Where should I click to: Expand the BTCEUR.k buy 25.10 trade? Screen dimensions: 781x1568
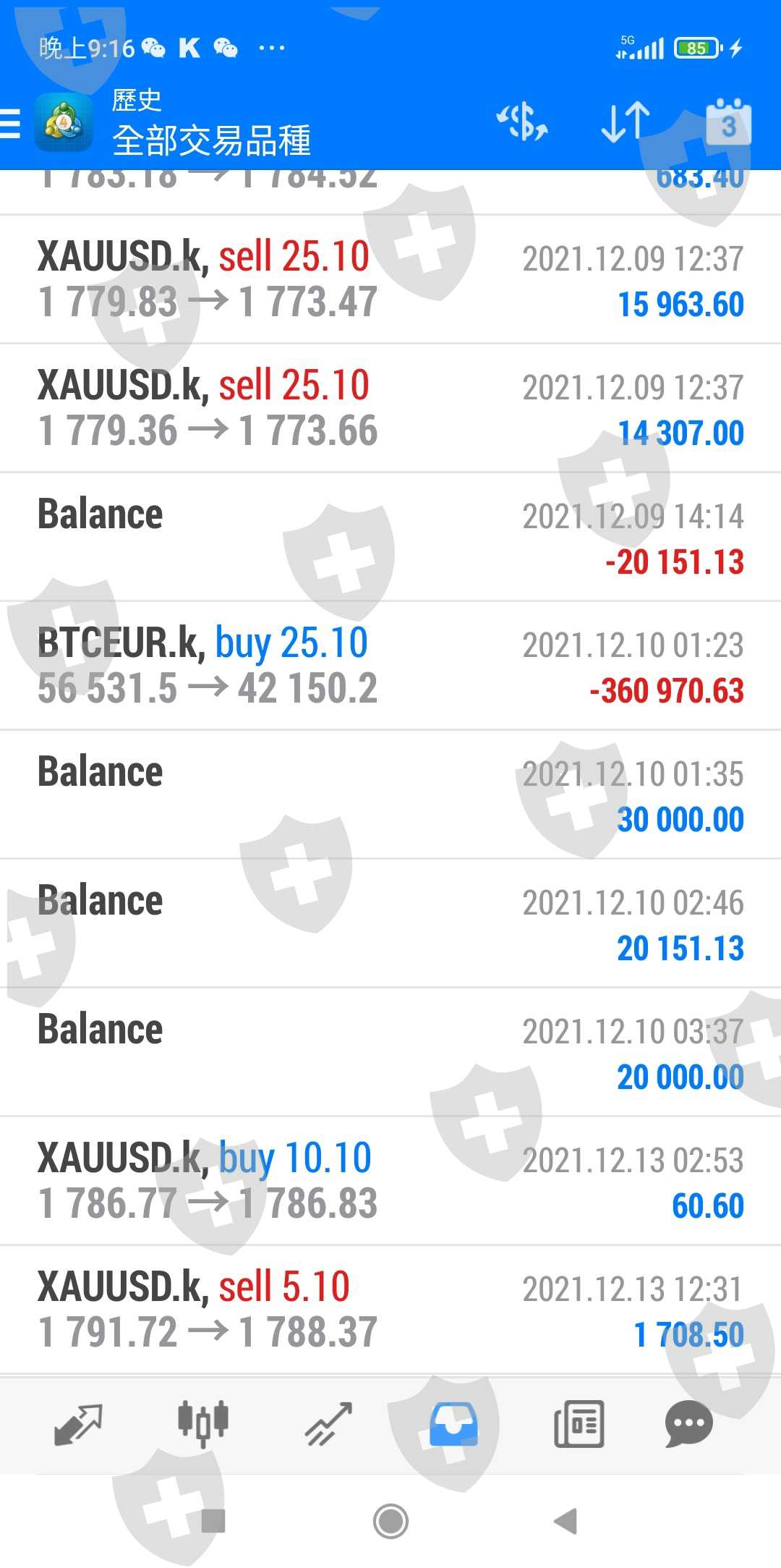point(390,666)
